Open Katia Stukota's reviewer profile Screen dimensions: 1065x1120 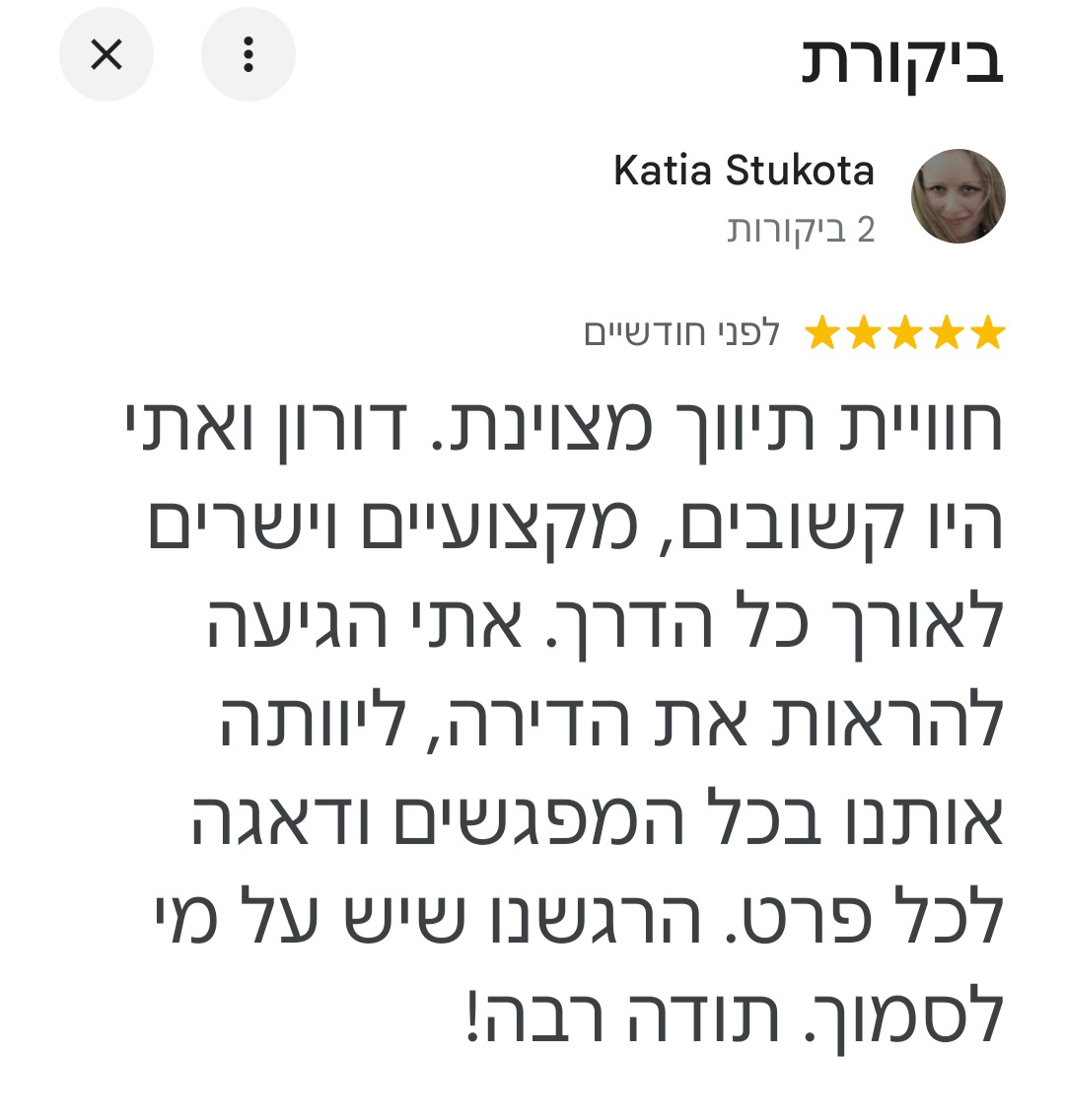coord(744,172)
